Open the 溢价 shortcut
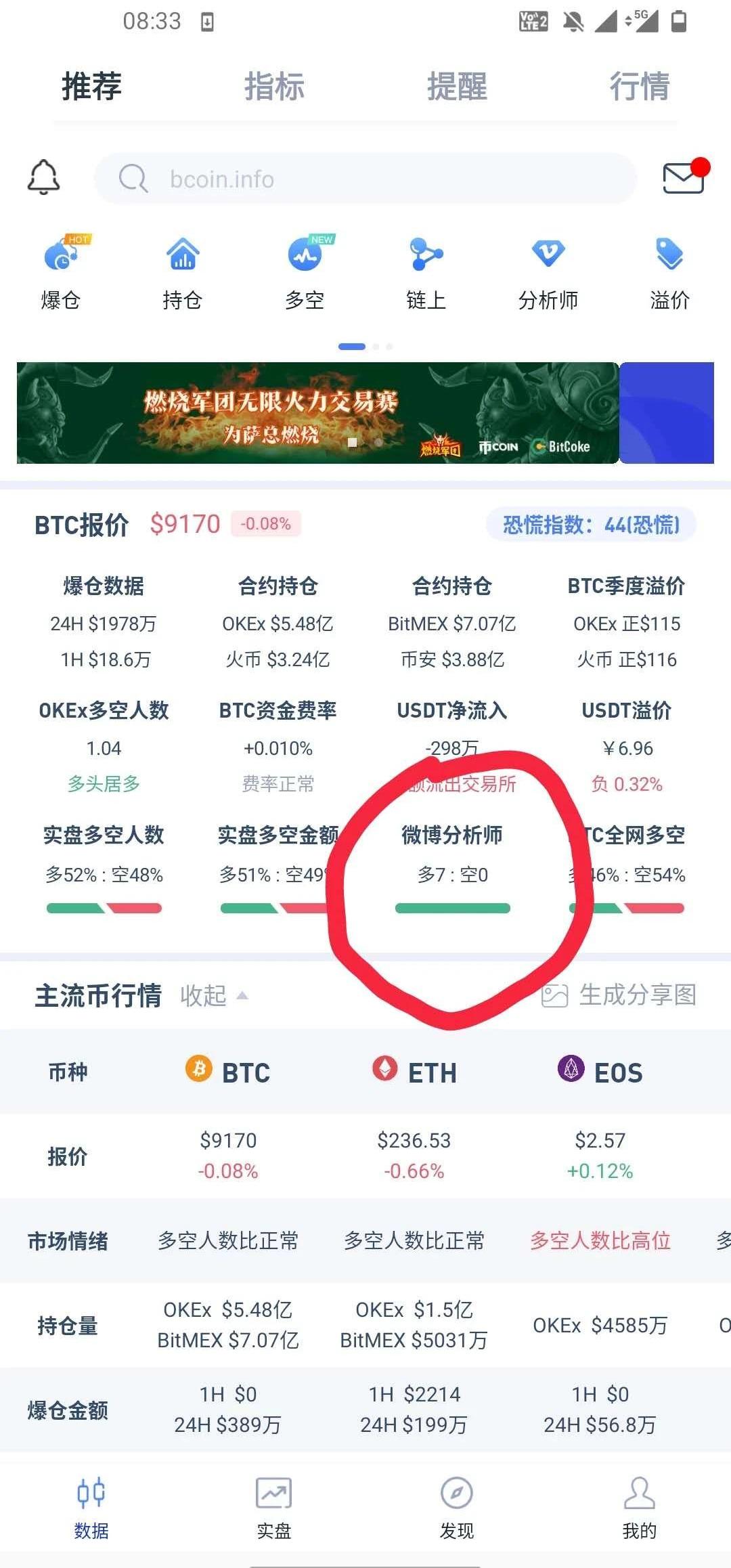 click(x=669, y=272)
